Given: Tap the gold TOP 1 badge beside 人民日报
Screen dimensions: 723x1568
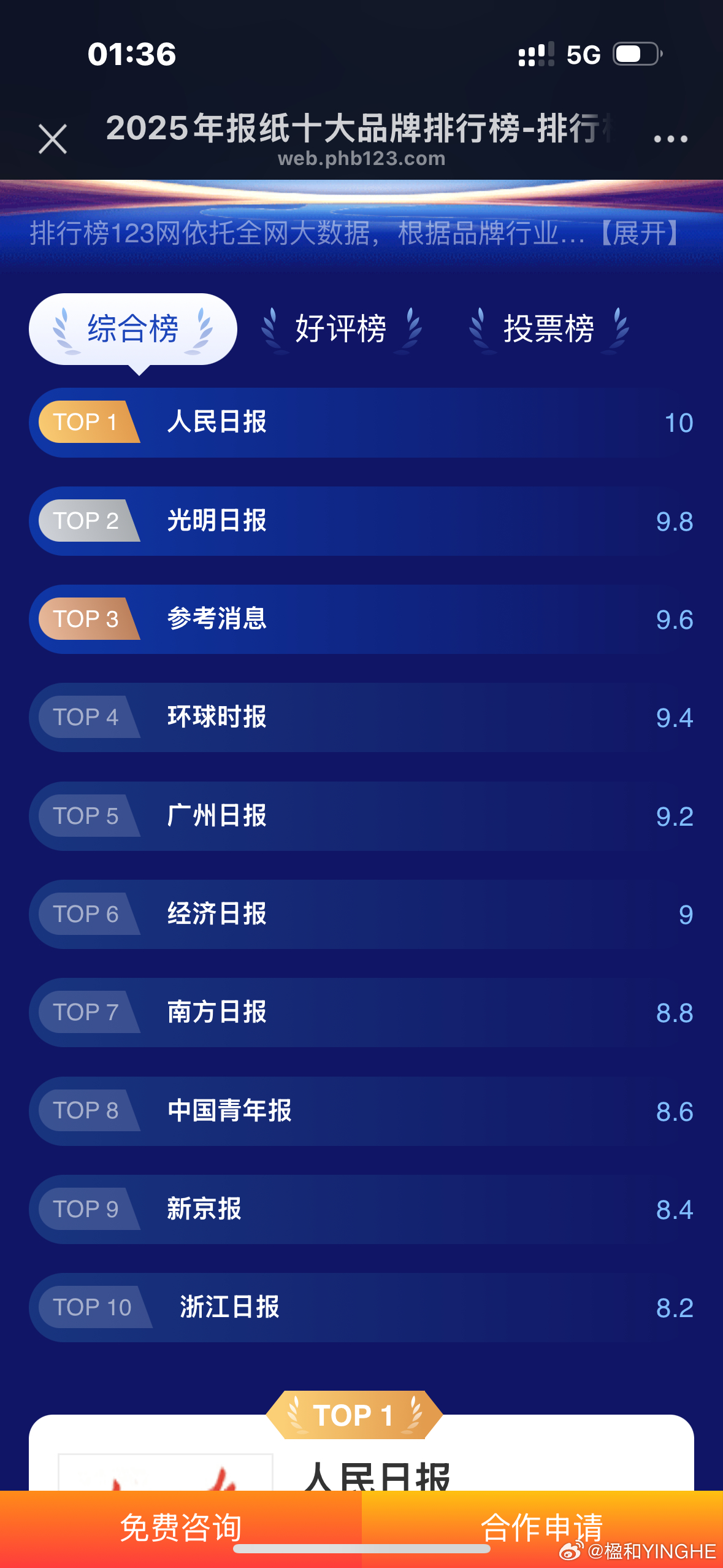Looking at the screenshot, I should coord(86,422).
